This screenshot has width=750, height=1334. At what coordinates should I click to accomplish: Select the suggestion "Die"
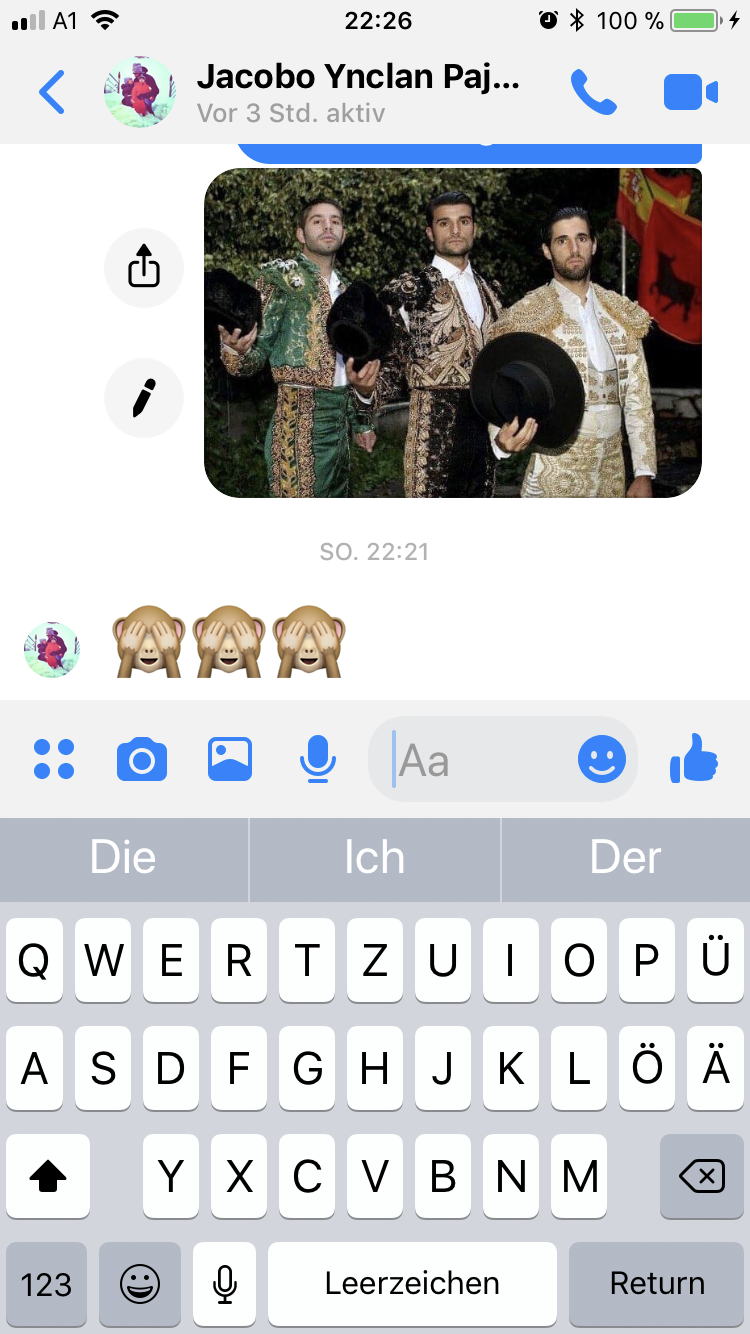point(123,858)
